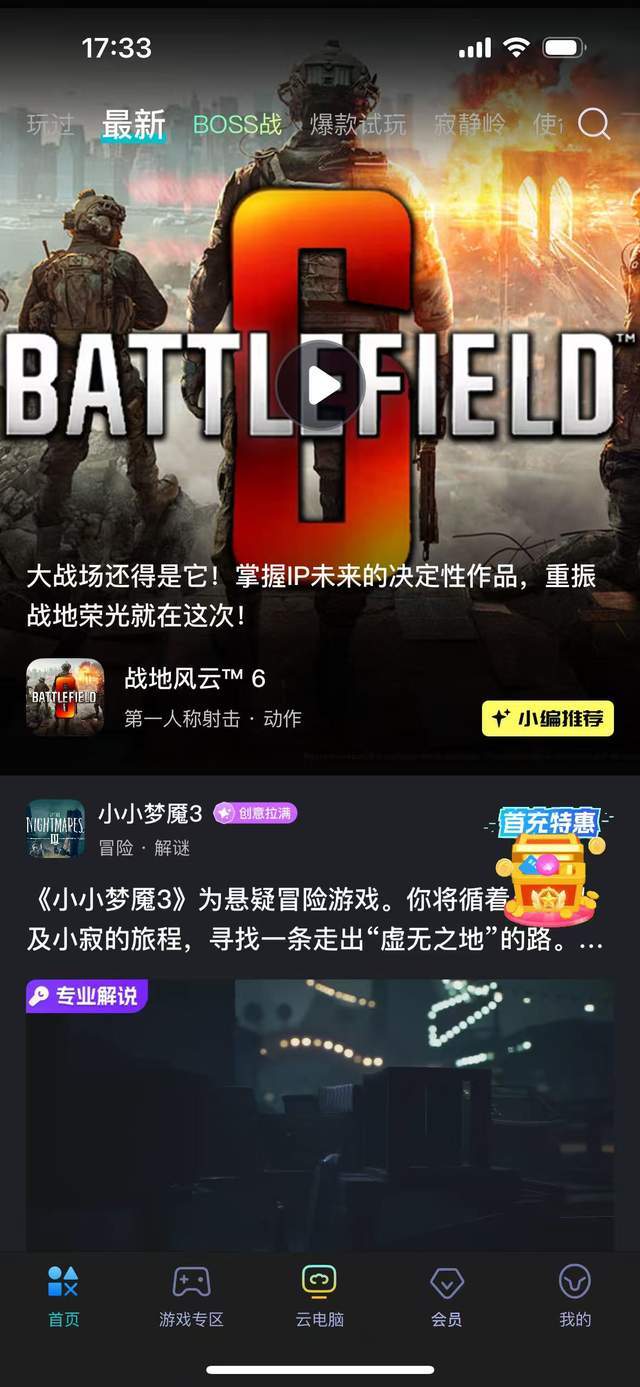
Task: Switch to the 寂静岭 tab
Action: point(469,125)
